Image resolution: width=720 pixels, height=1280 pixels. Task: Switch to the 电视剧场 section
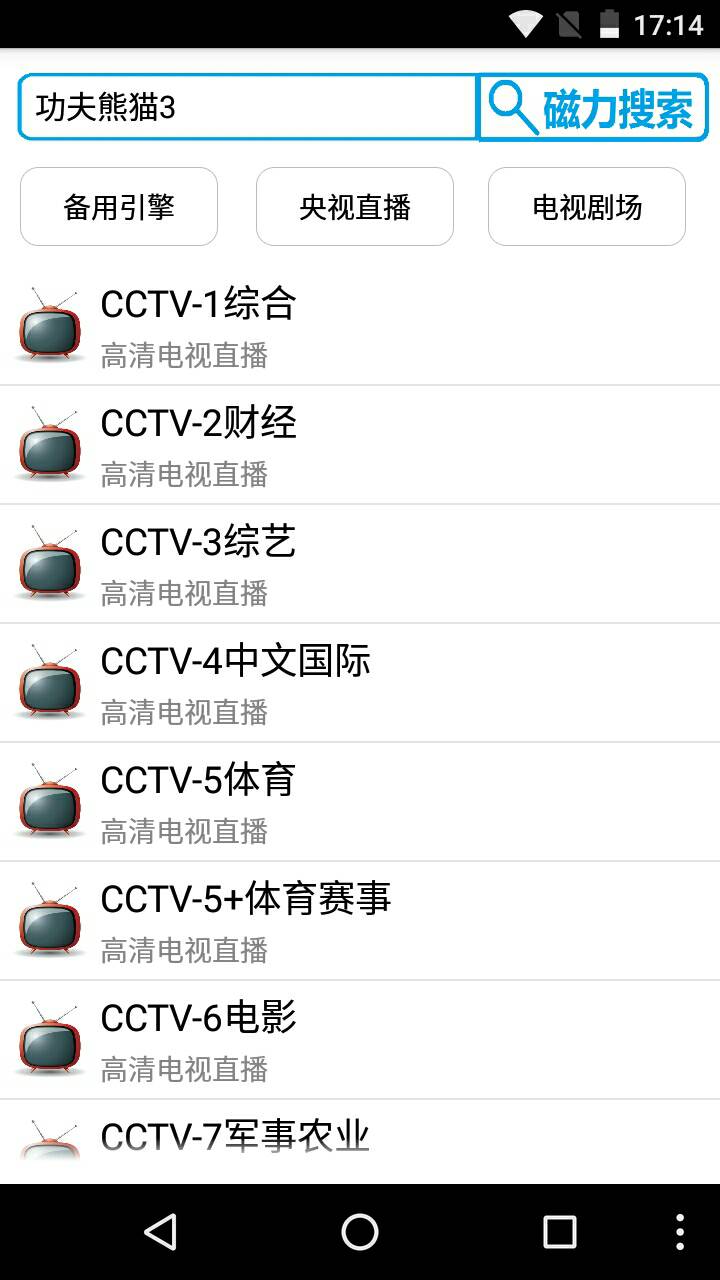point(586,206)
